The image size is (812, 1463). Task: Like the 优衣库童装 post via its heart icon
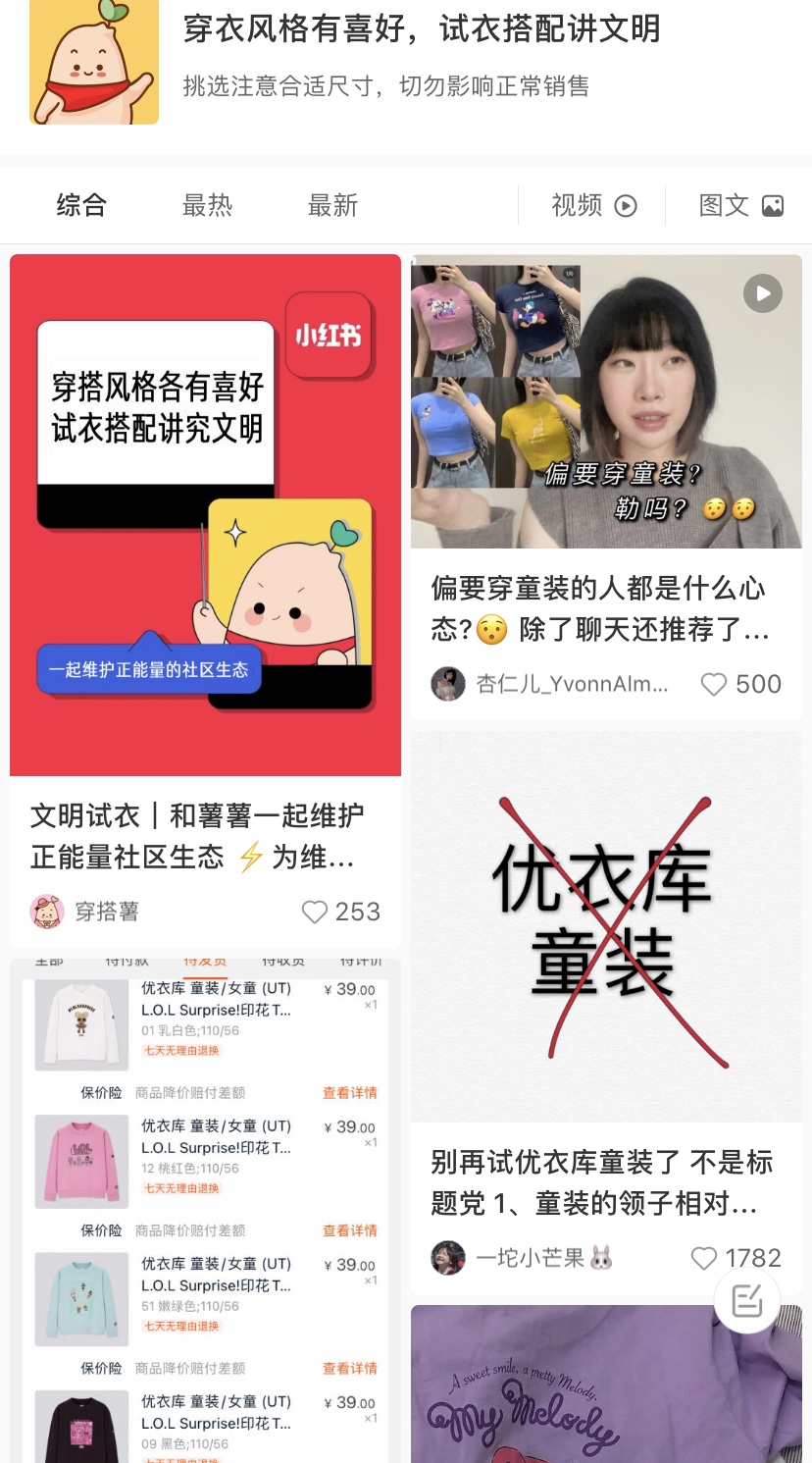[704, 1258]
